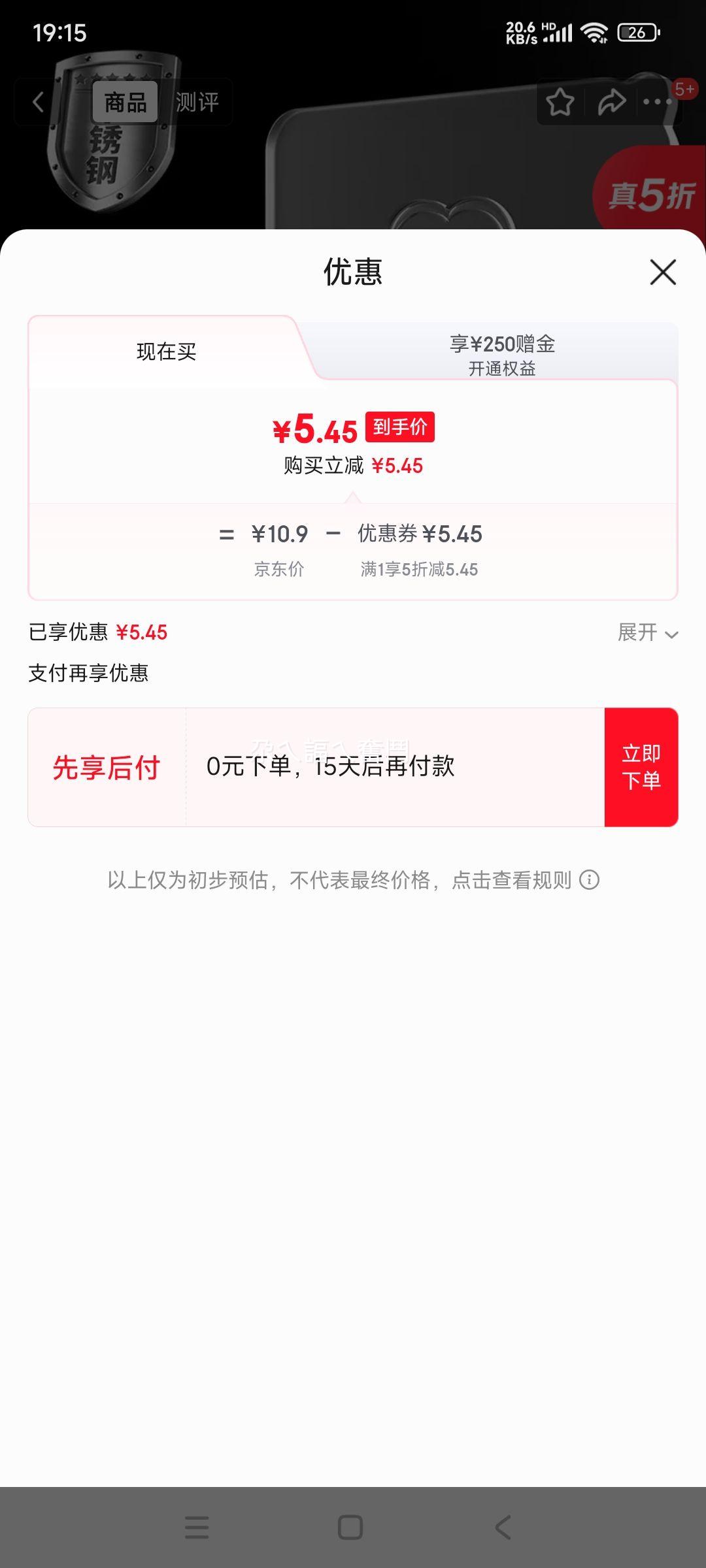The width and height of the screenshot is (706, 1568).
Task: Open sharing via the share icon
Action: (611, 102)
